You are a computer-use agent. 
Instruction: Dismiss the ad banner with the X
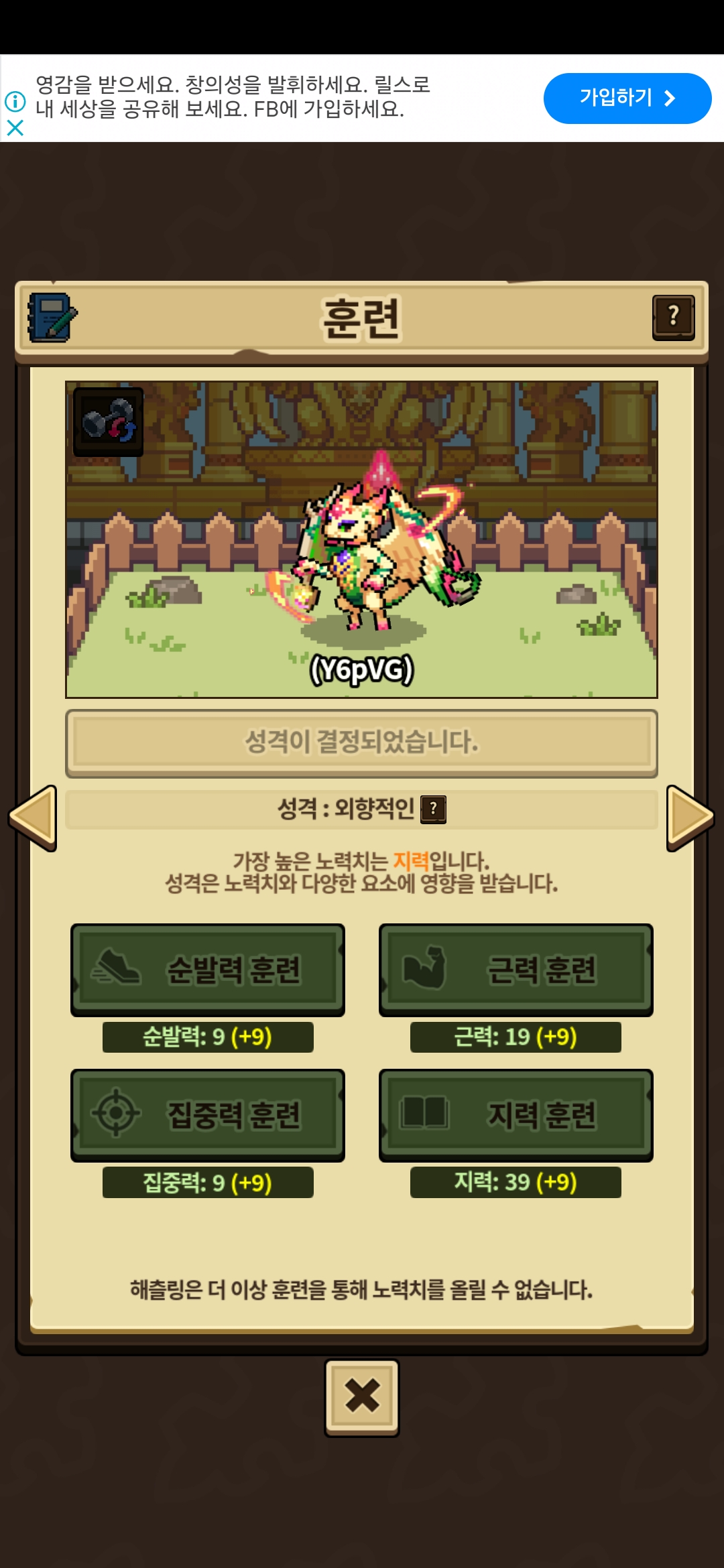click(x=15, y=127)
